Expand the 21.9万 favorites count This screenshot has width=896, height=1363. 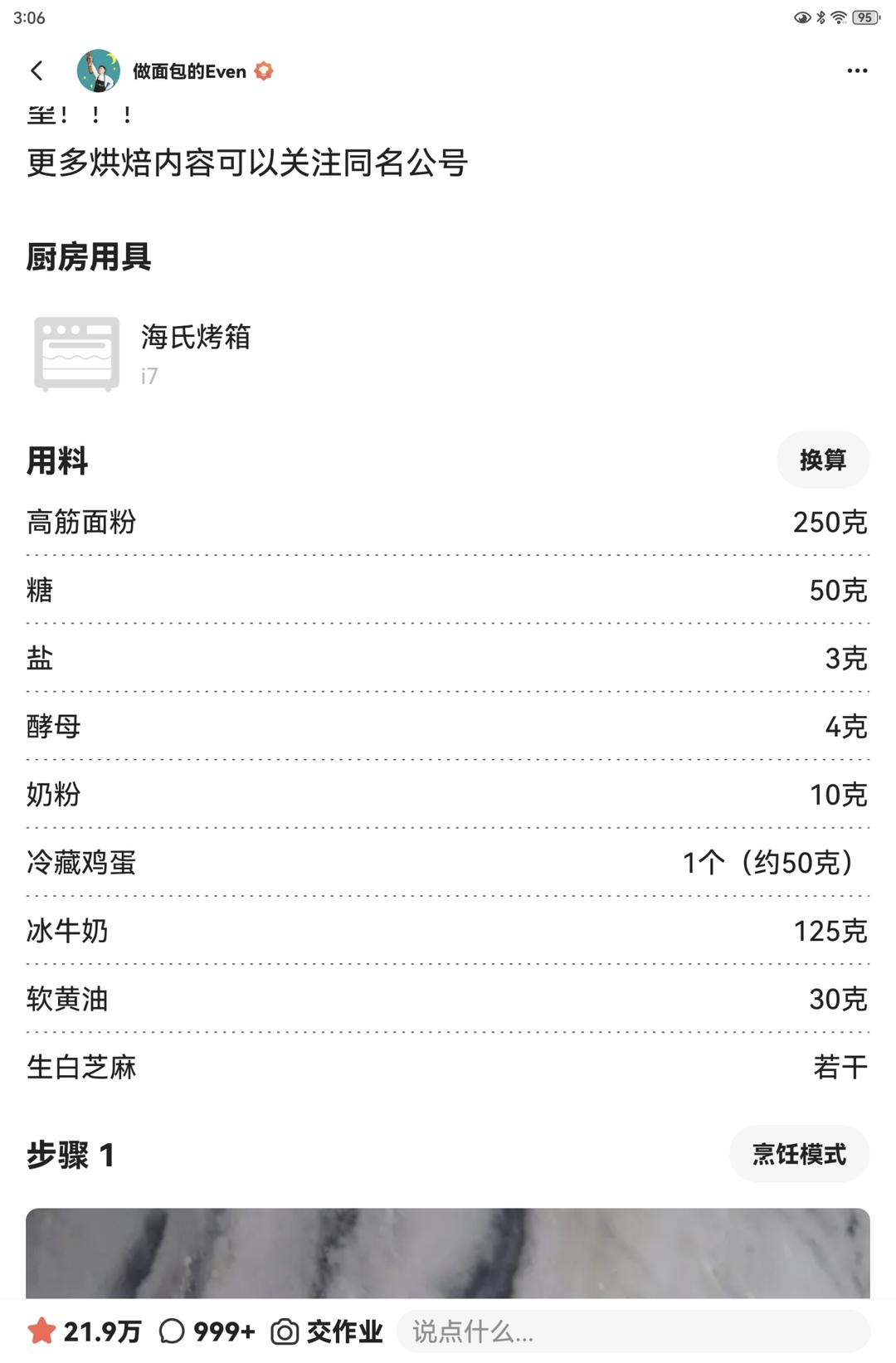(104, 1331)
